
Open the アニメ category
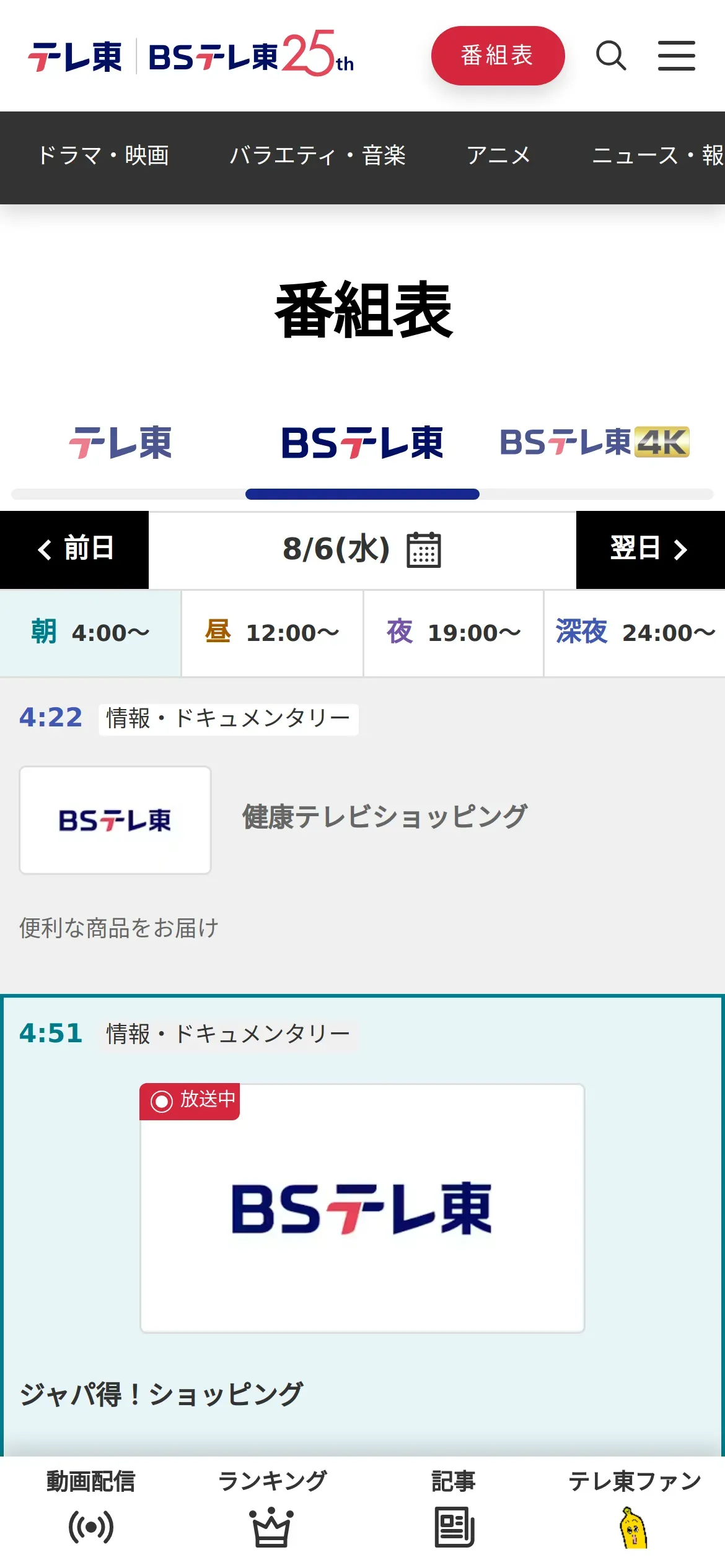pos(499,155)
